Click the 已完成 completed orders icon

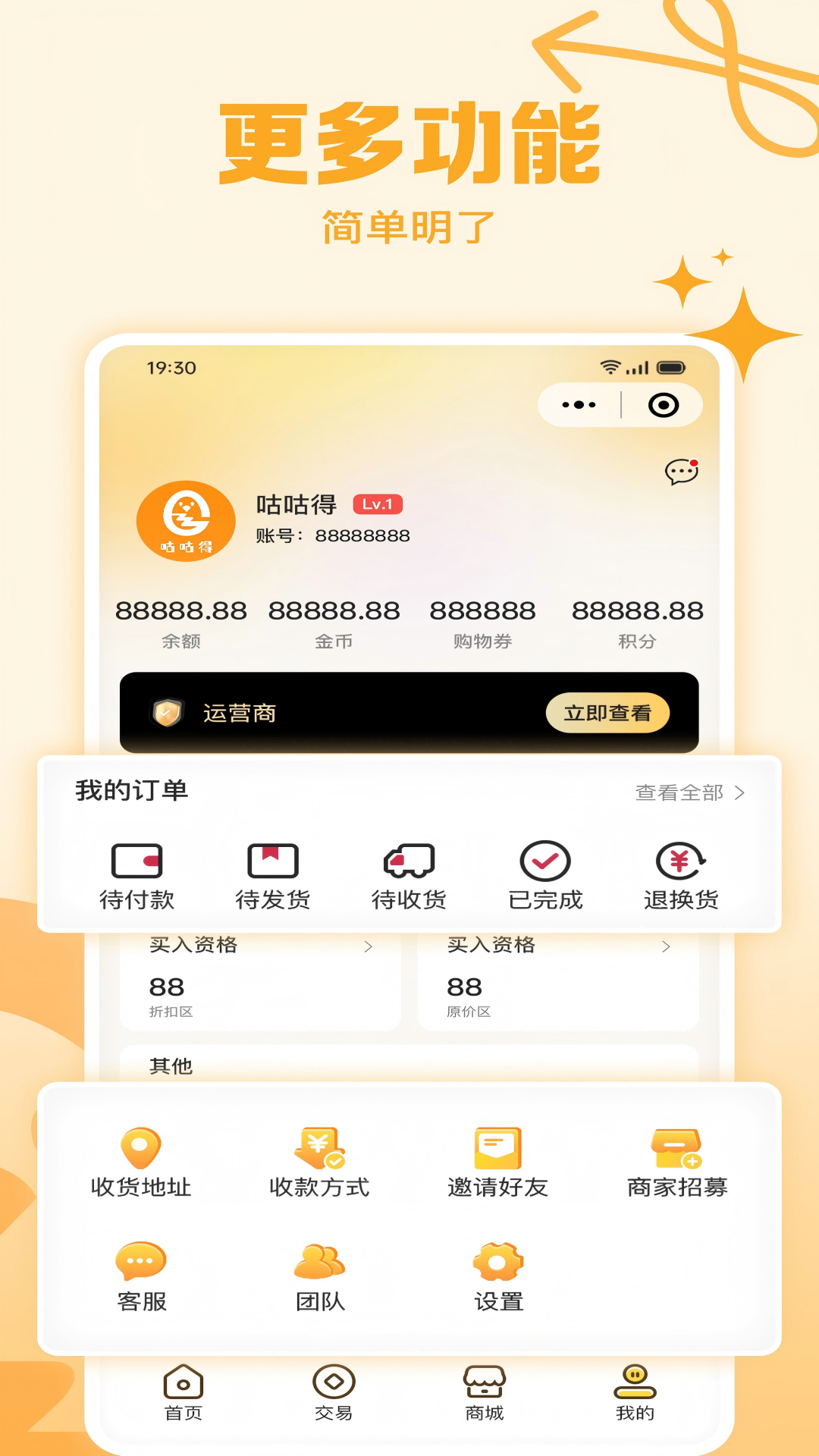(544, 872)
